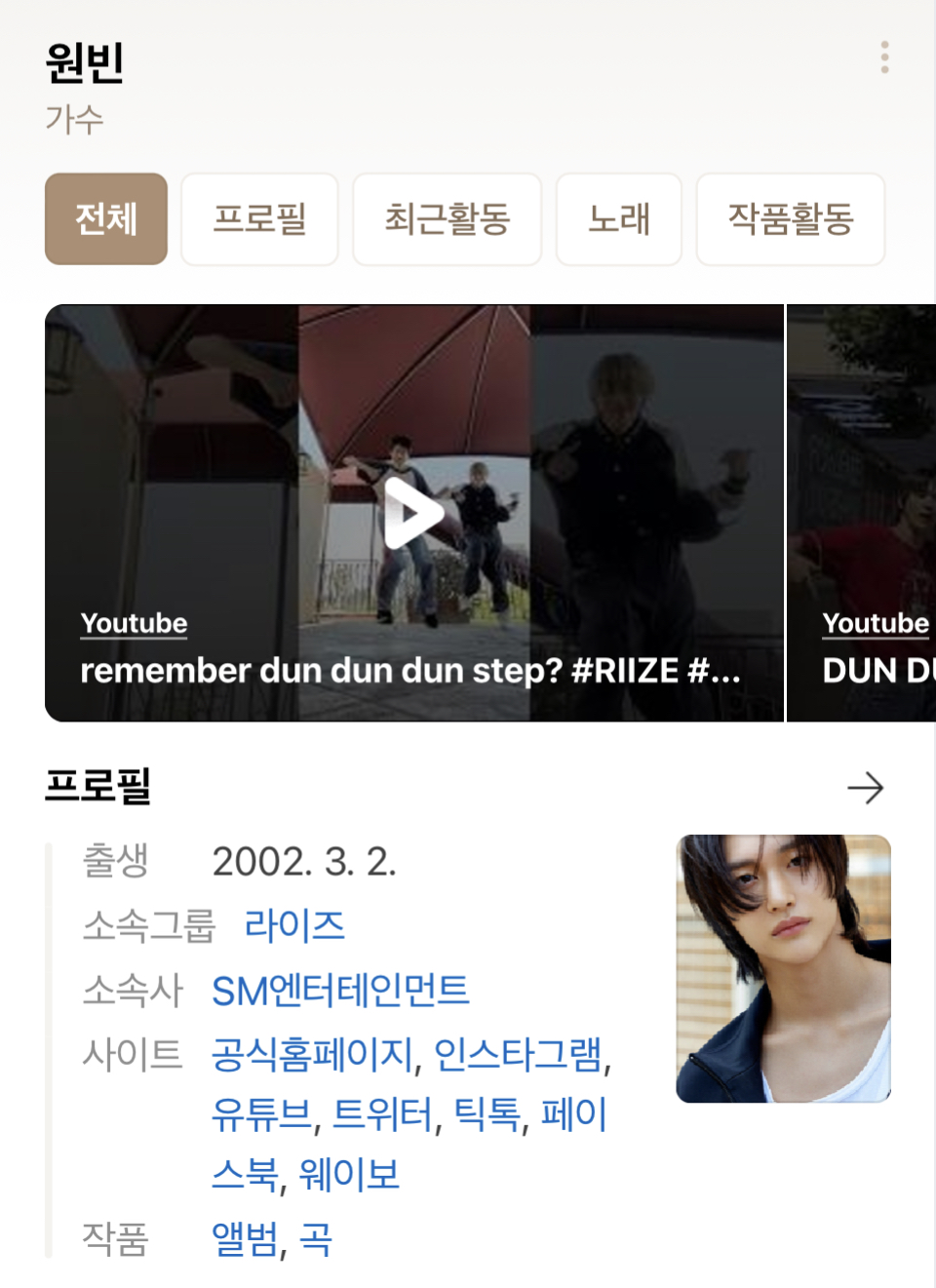Image resolution: width=936 pixels, height=1288 pixels.
Task: View the 곡 works link
Action: [316, 1239]
